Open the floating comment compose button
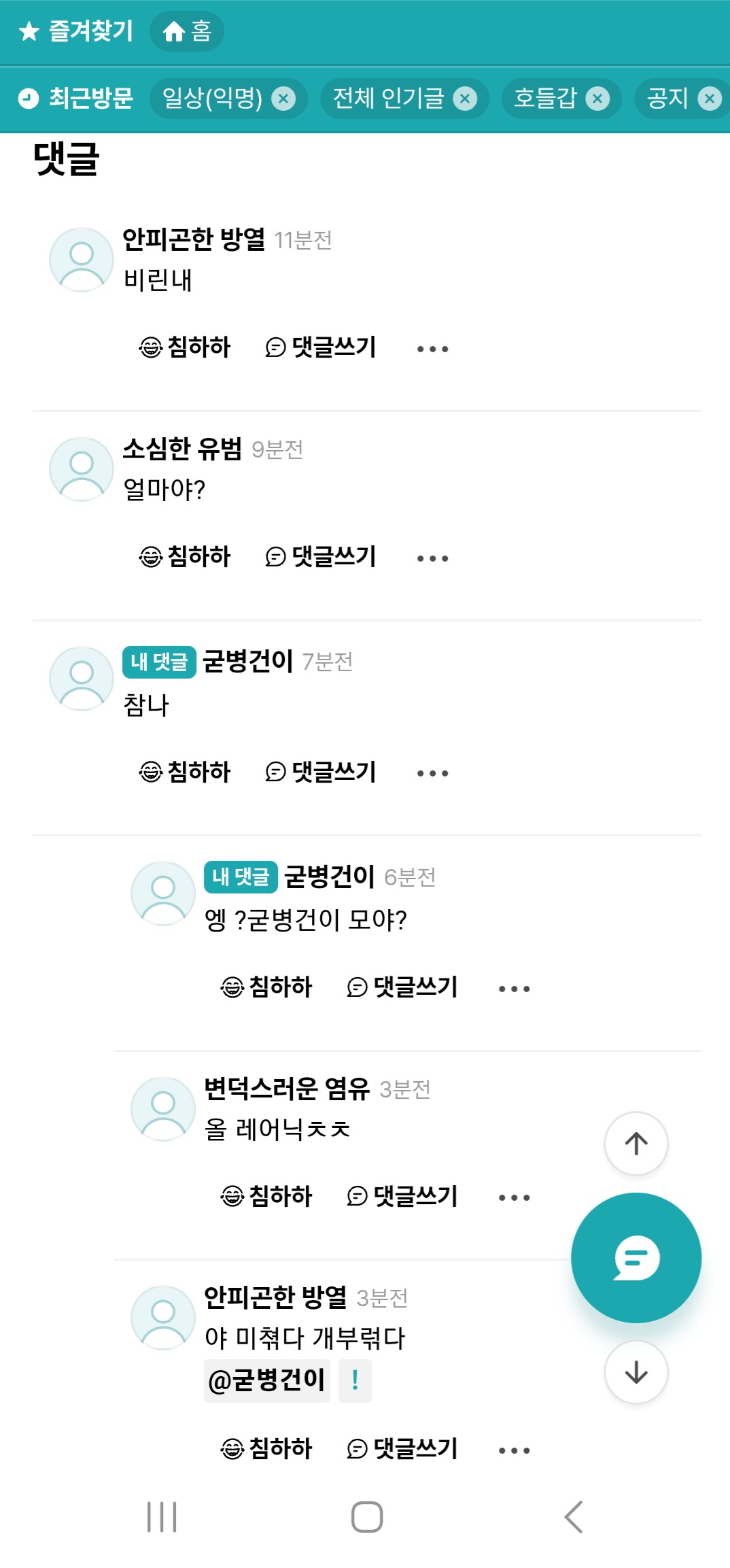 click(x=636, y=1258)
